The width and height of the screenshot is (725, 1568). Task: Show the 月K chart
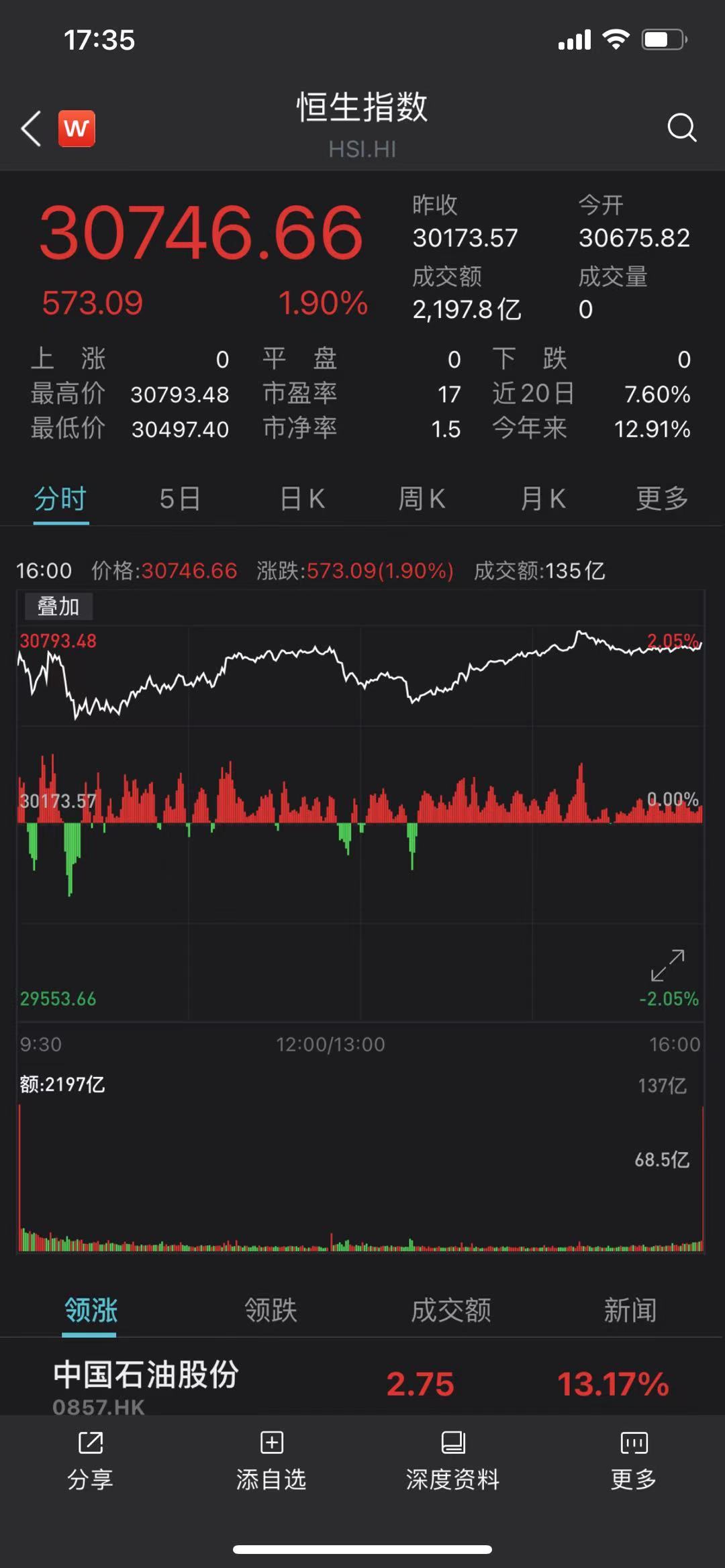tap(542, 499)
